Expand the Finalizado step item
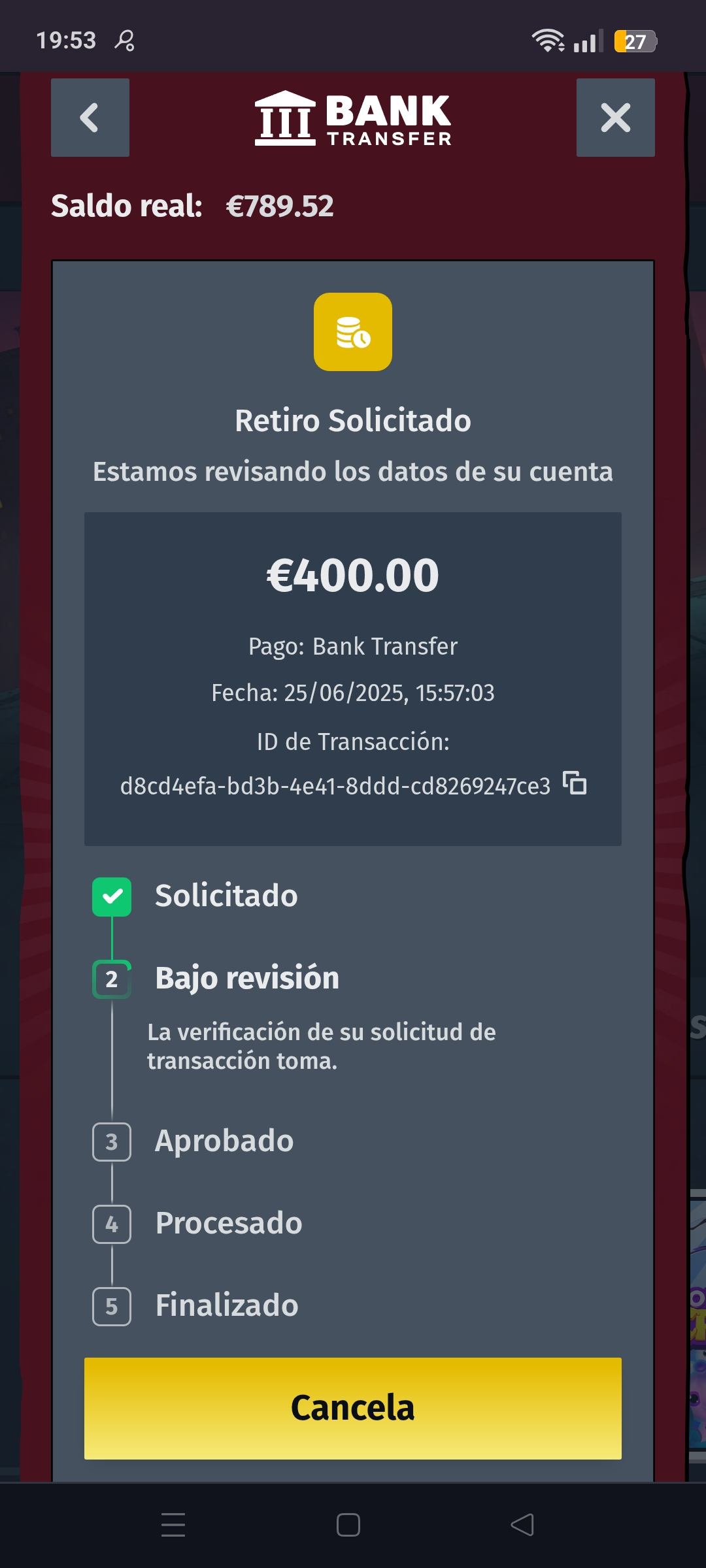Screen dimensions: 706x1568 pyautogui.click(x=226, y=1306)
